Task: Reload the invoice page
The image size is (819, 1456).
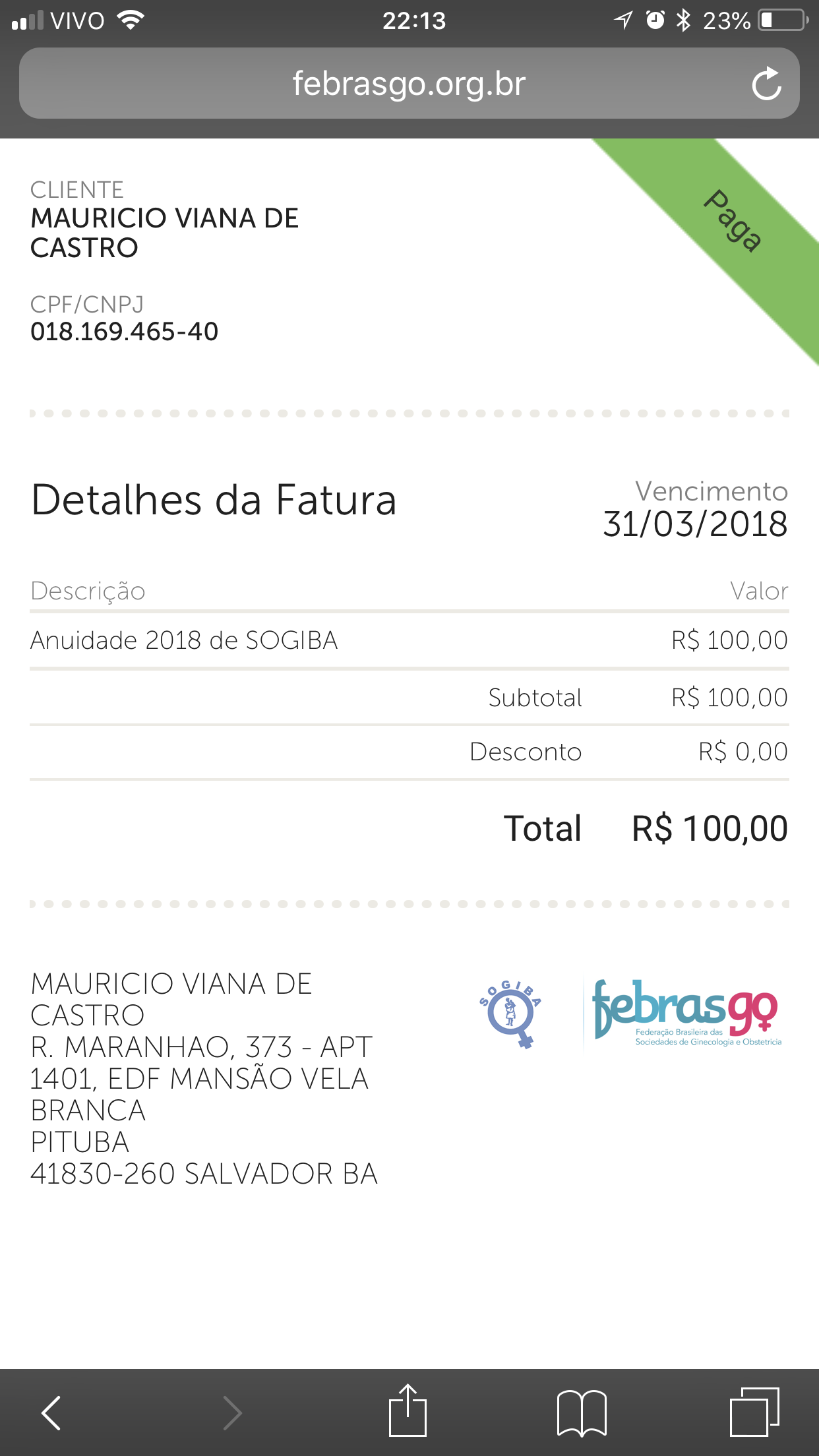Action: pos(766,84)
